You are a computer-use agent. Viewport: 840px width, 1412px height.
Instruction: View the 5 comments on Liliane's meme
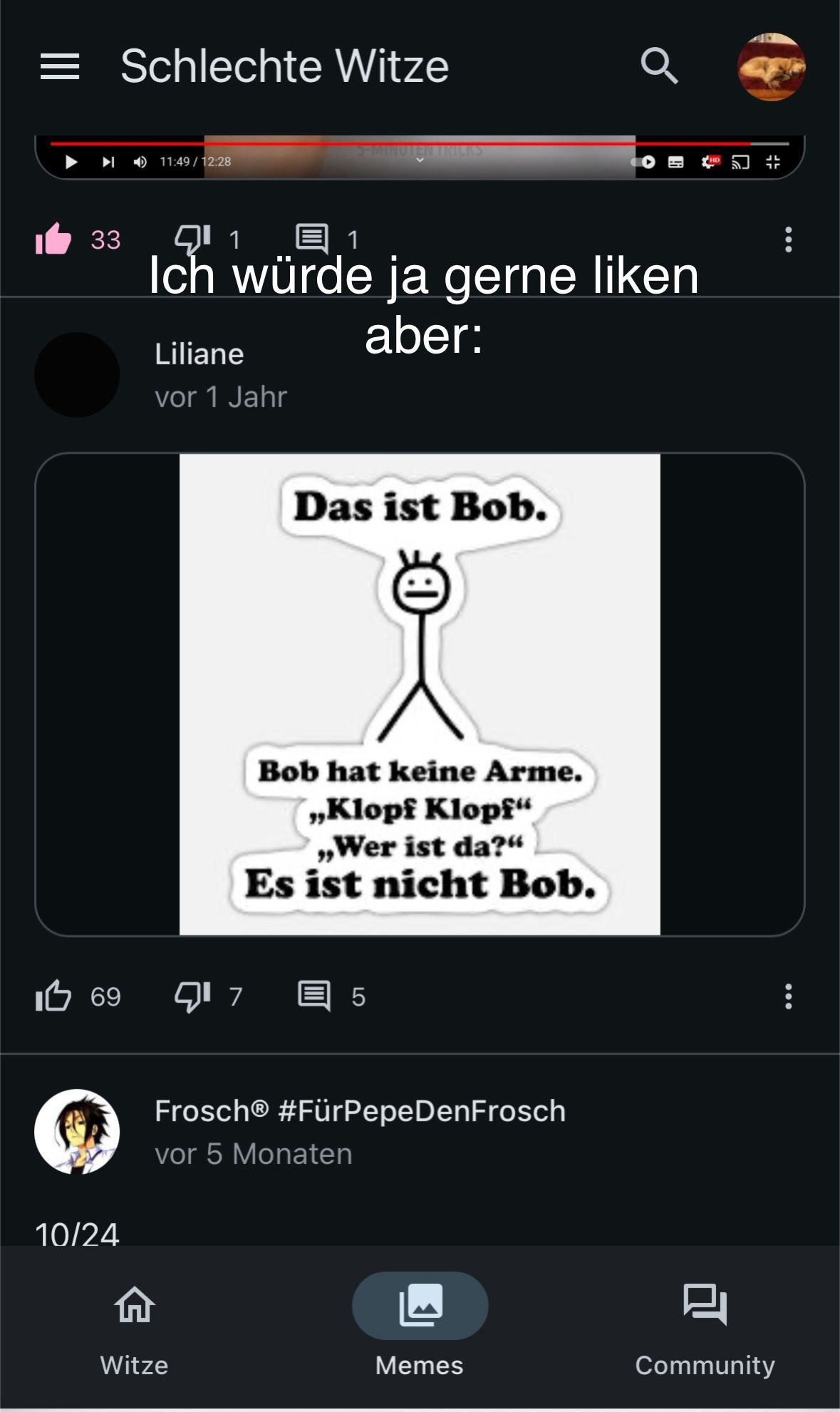[314, 996]
